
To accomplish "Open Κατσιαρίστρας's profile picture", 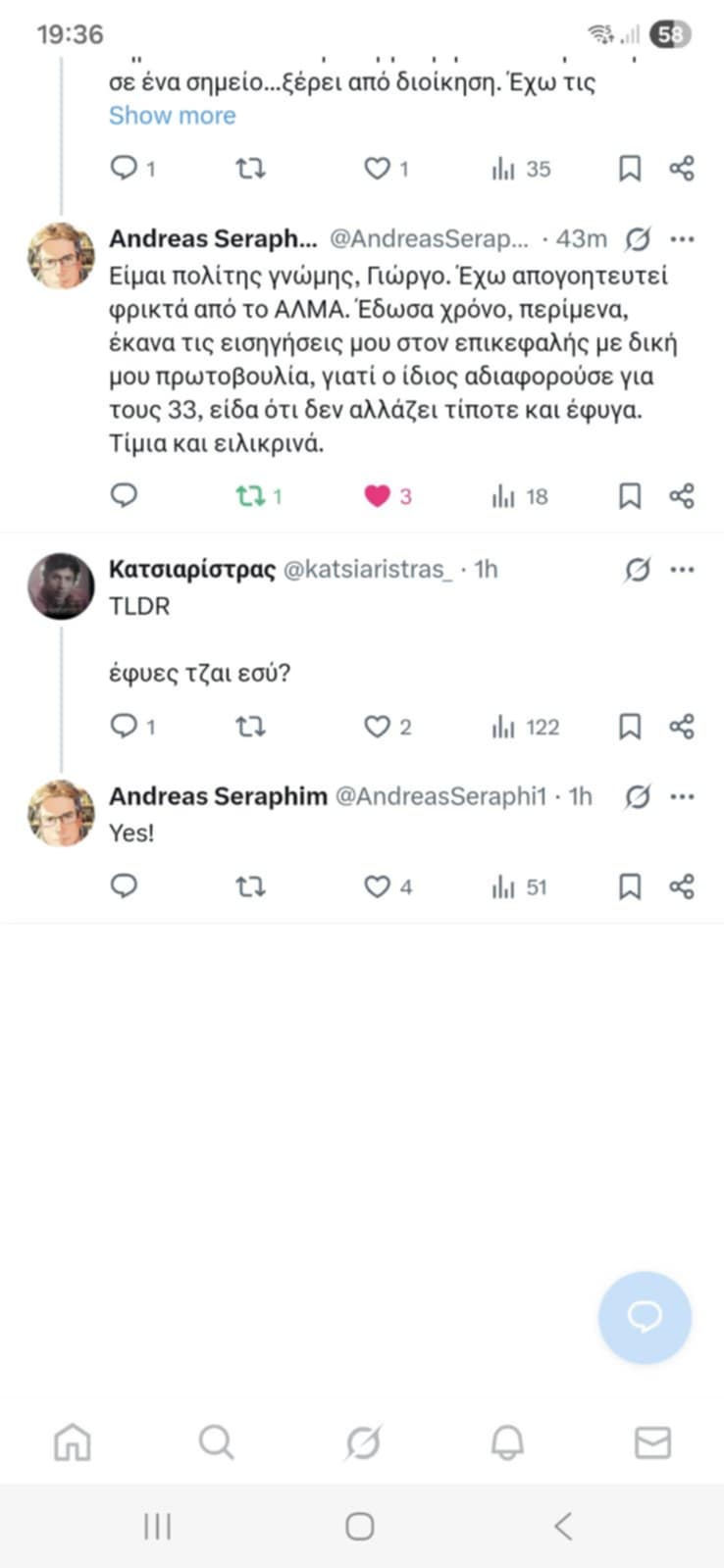I will click(x=61, y=586).
